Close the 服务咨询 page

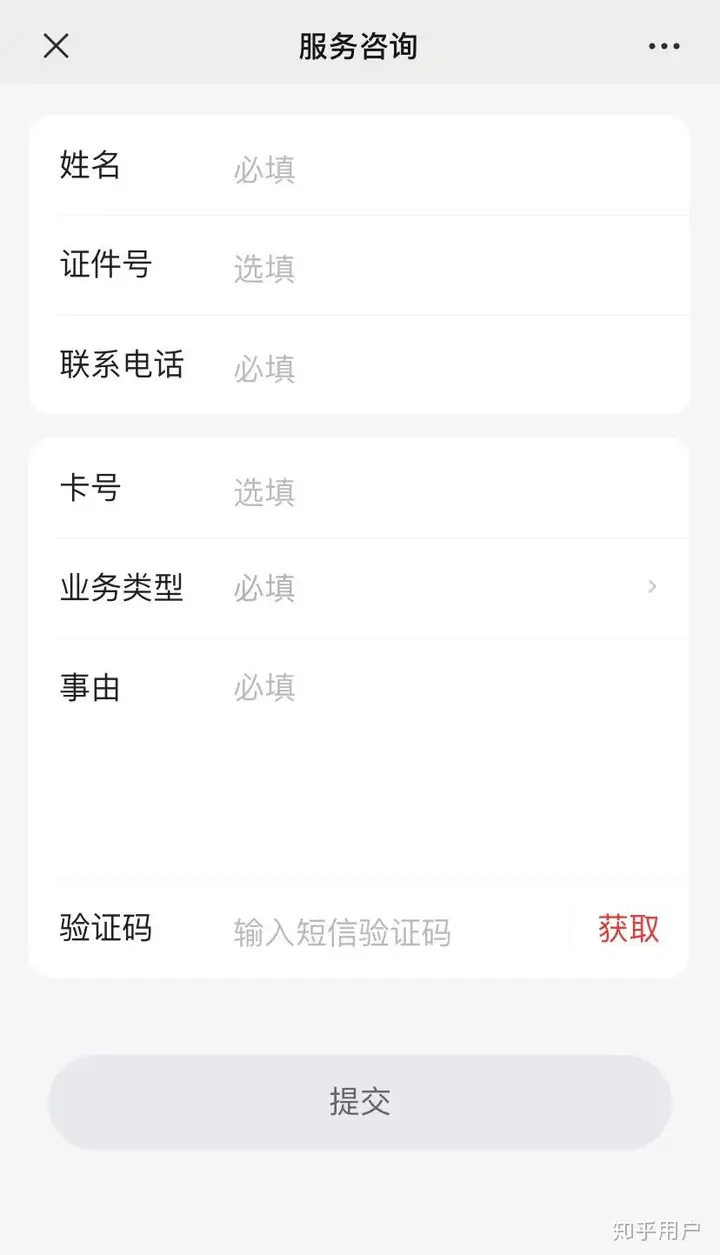pyautogui.click(x=56, y=45)
